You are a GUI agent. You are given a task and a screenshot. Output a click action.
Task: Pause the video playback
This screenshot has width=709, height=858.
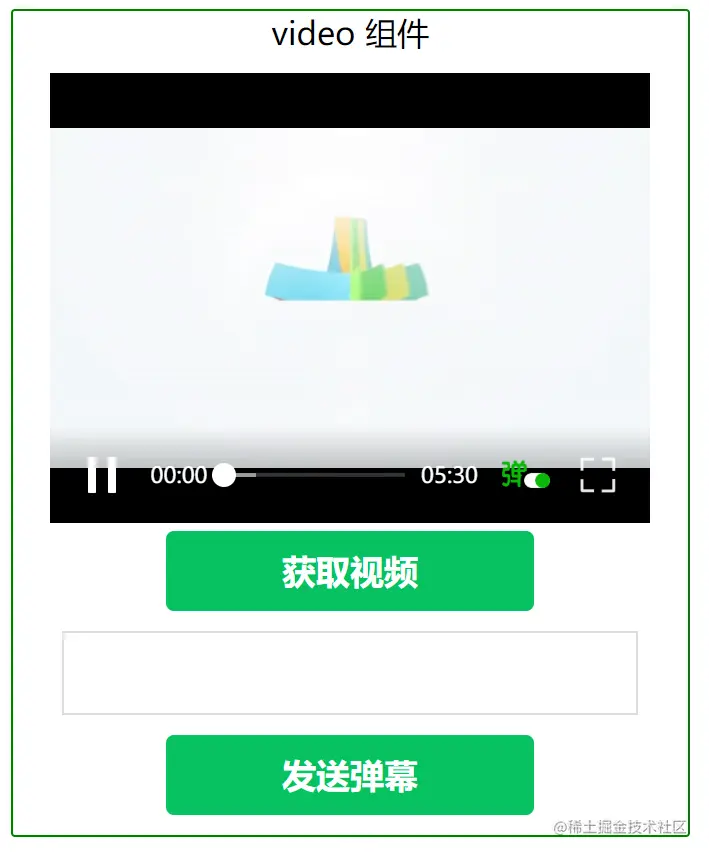tap(101, 475)
